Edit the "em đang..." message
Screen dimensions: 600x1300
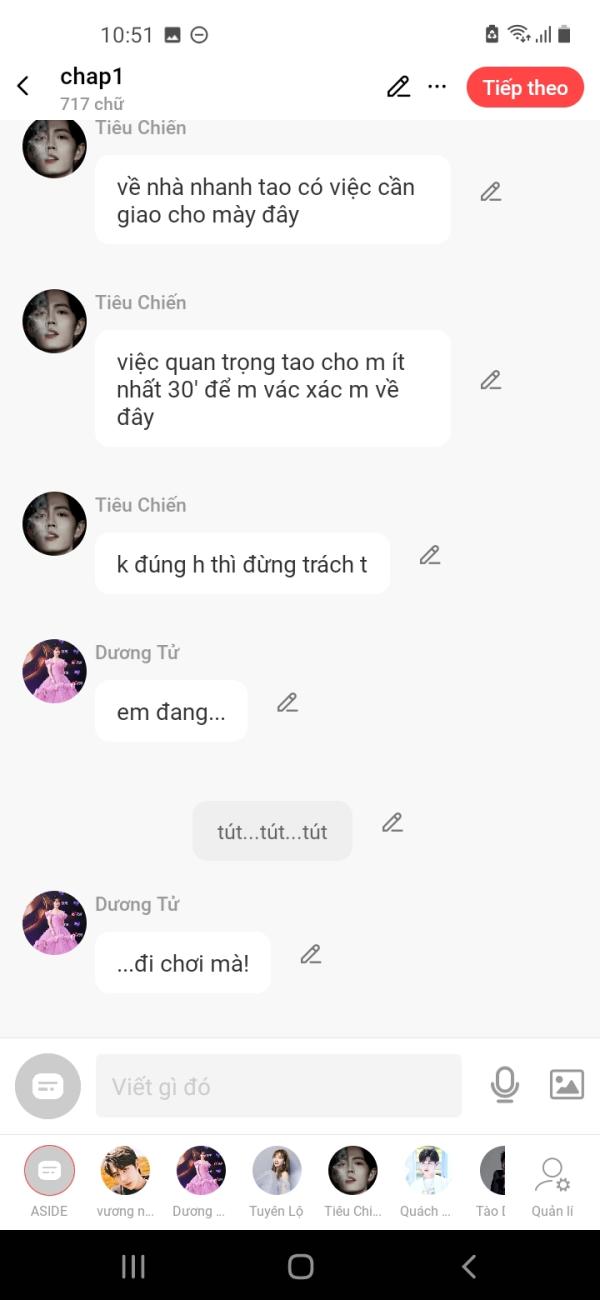pos(287,703)
